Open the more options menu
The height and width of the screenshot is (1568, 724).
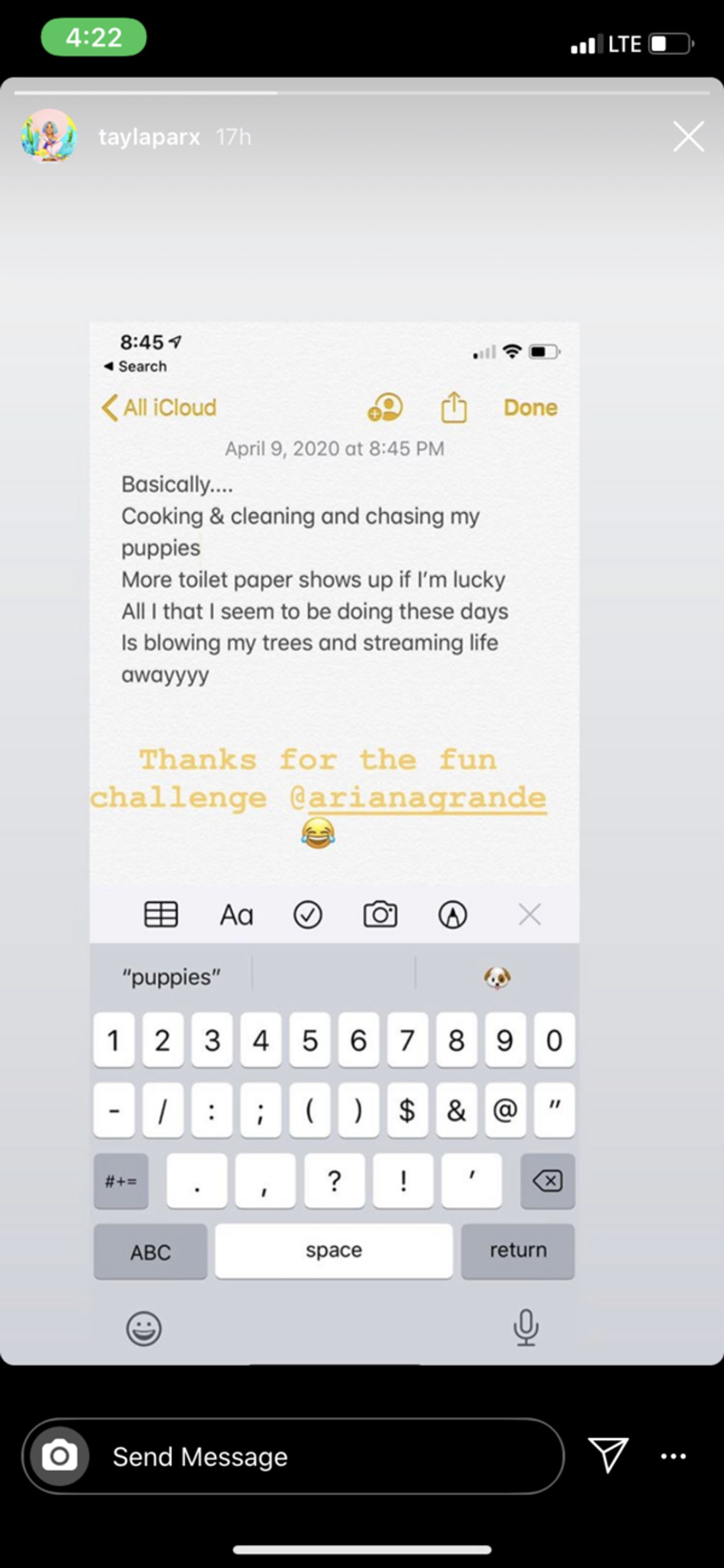pos(673,1456)
